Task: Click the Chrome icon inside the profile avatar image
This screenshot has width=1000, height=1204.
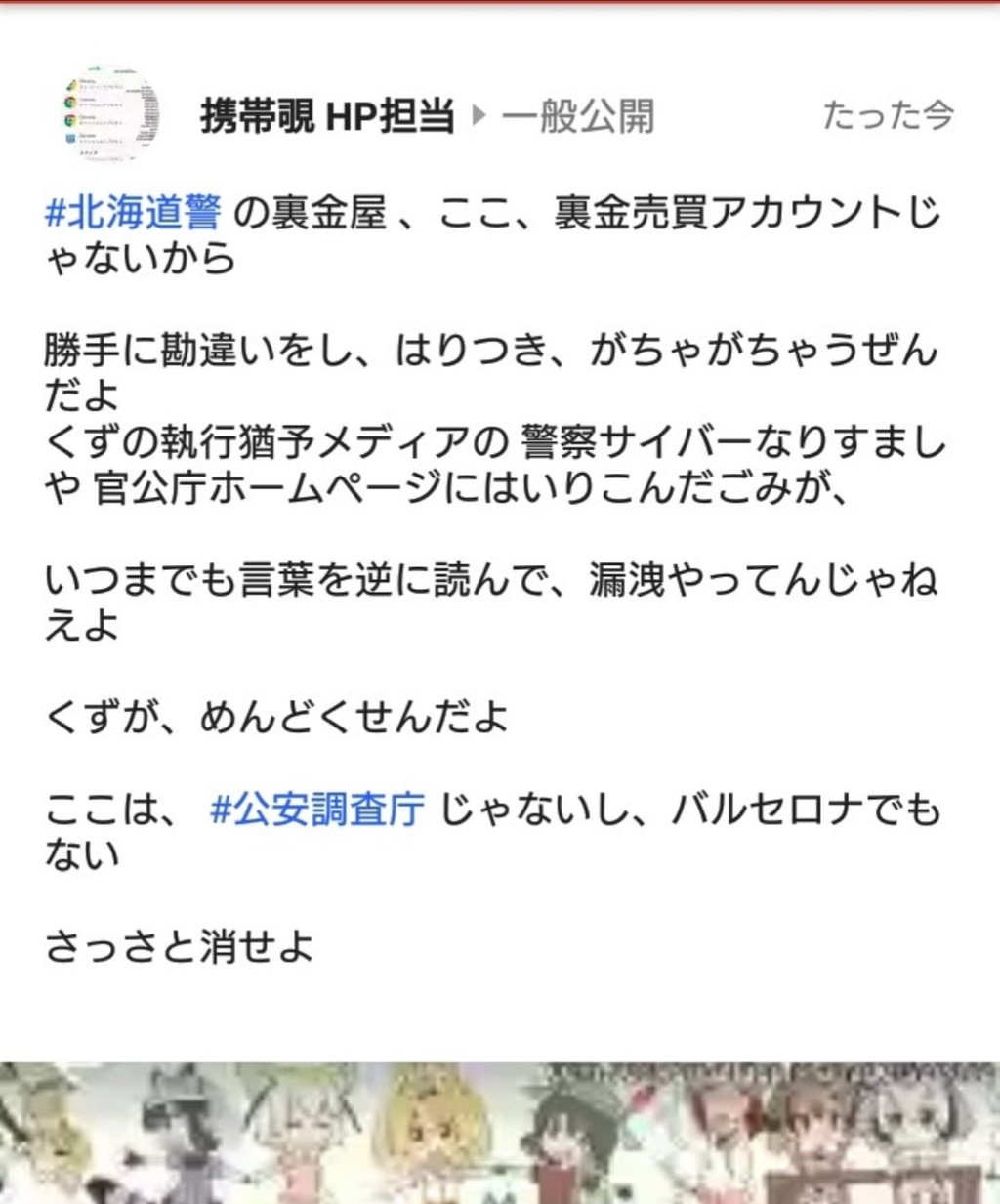Action: 70,104
